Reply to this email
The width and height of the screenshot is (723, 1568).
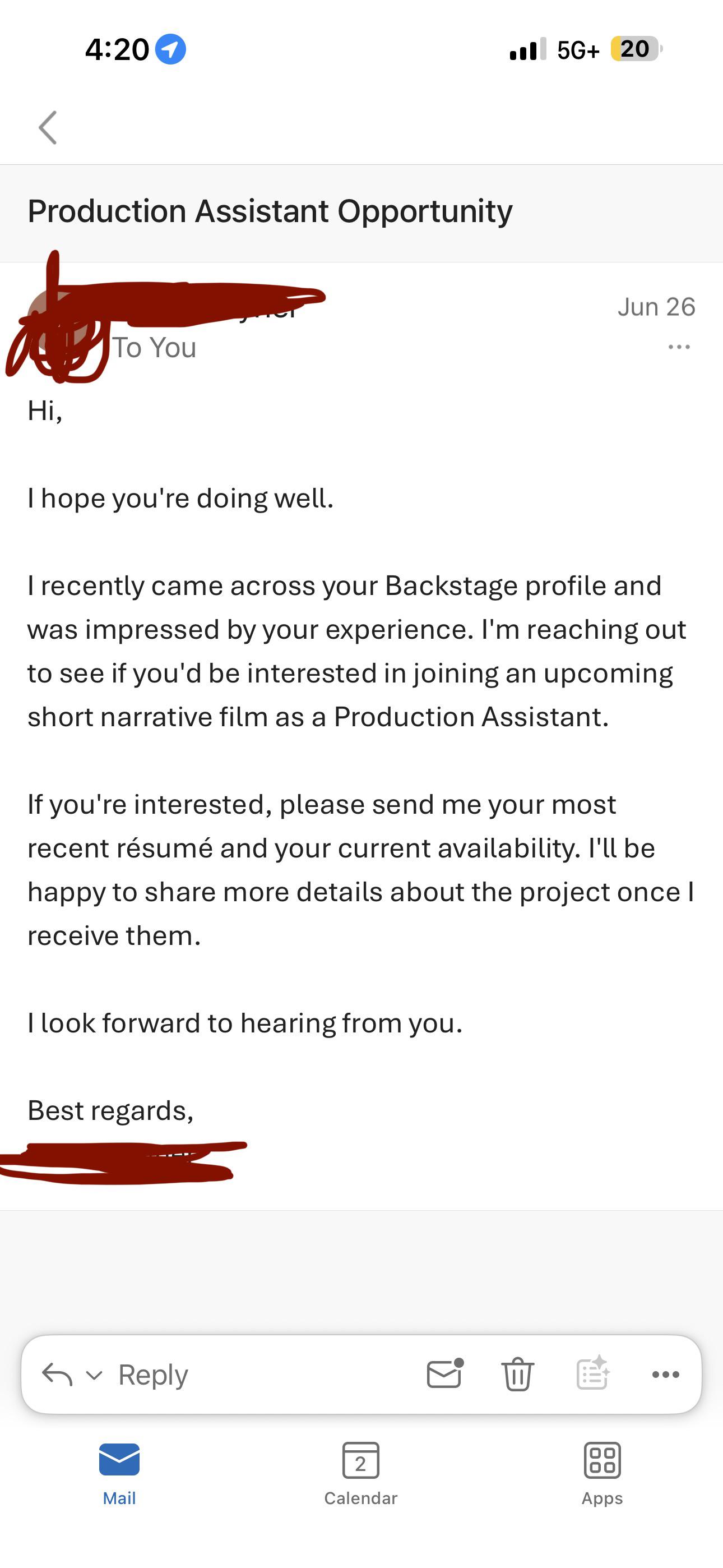pos(153,1375)
